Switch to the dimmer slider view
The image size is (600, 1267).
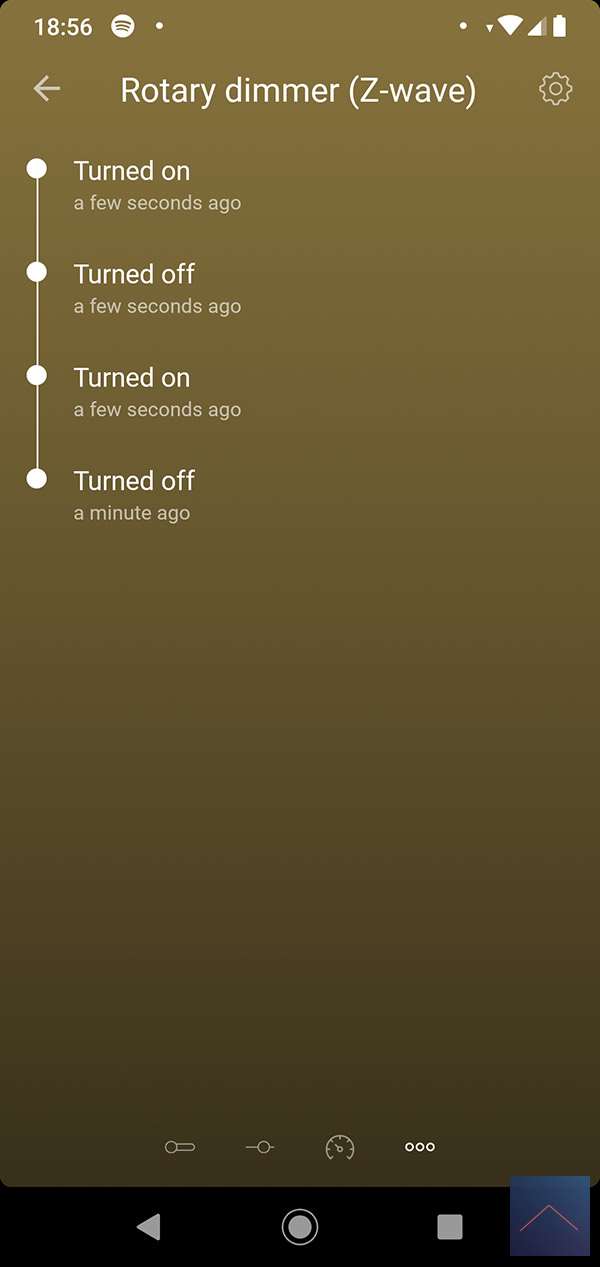click(x=260, y=1147)
